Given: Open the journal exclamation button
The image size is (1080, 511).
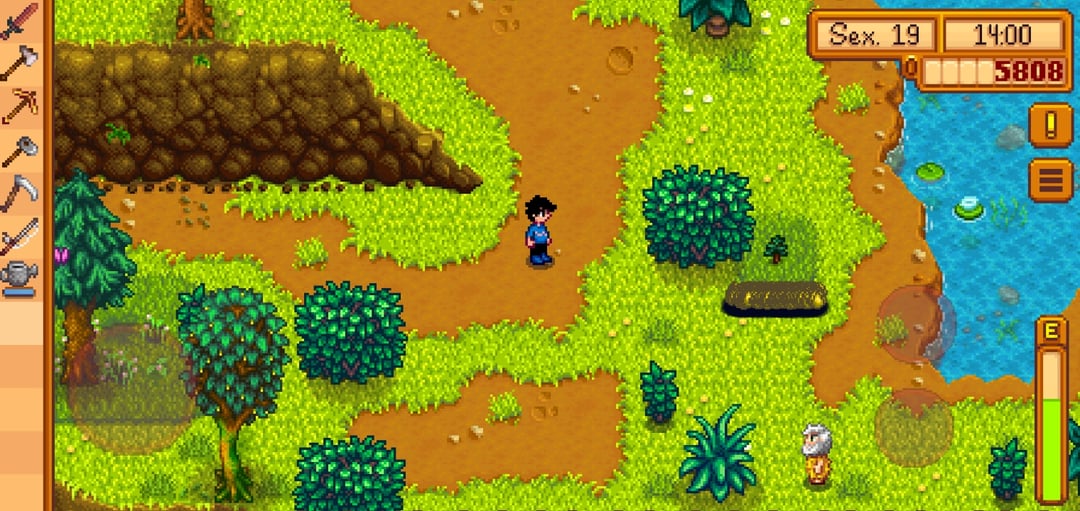Looking at the screenshot, I should click(1050, 126).
